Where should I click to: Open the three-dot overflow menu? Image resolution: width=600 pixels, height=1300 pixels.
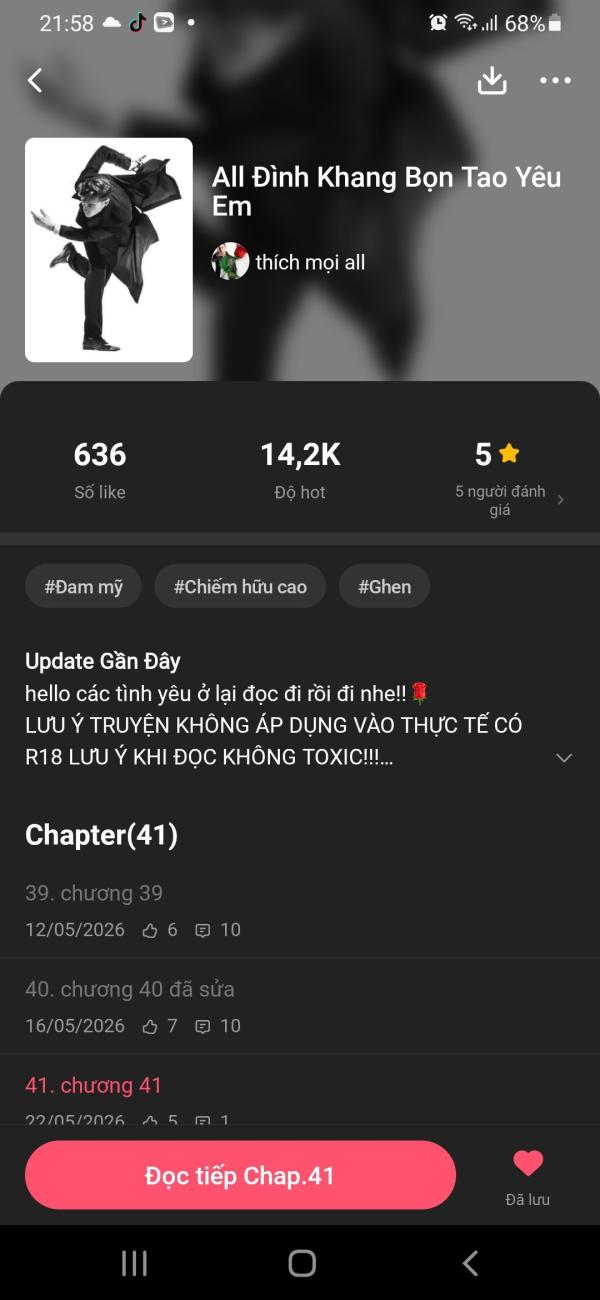tap(555, 80)
